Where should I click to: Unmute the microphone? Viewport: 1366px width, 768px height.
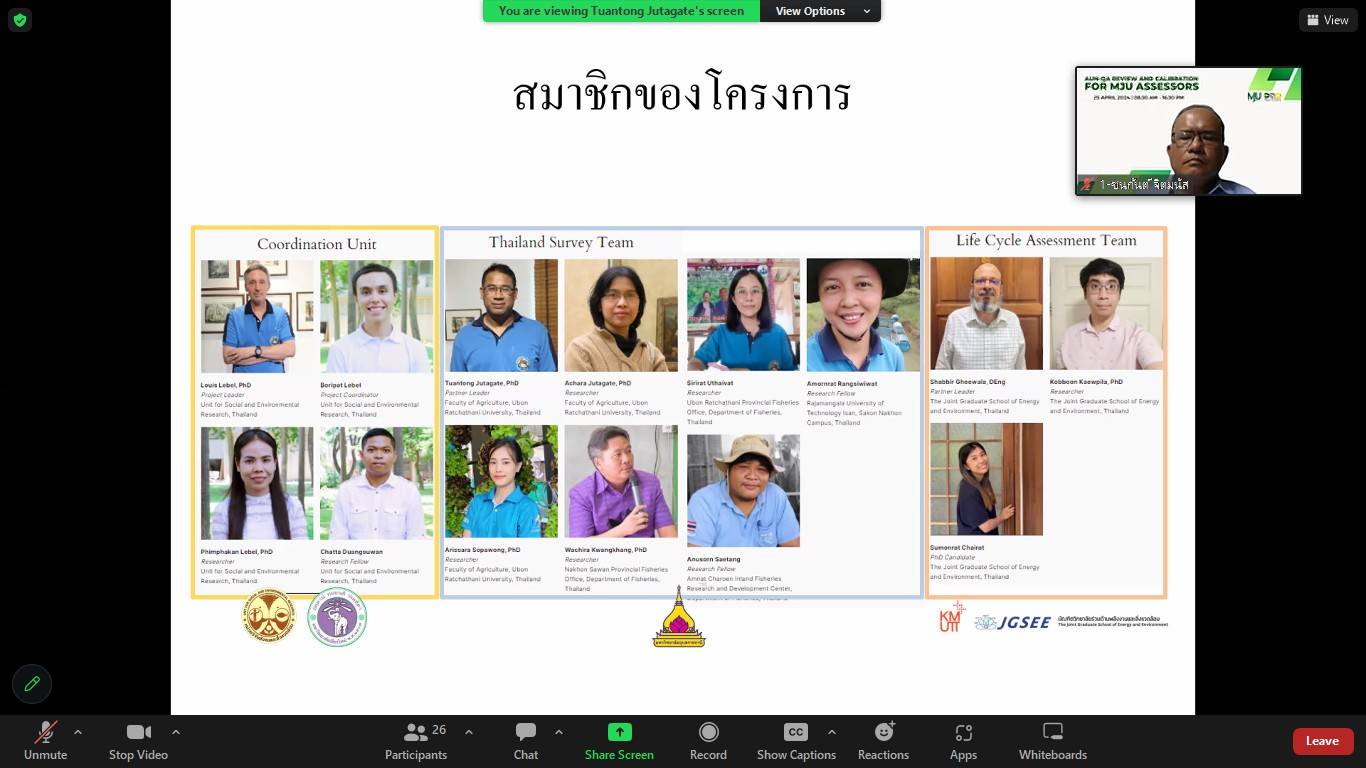pyautogui.click(x=45, y=740)
